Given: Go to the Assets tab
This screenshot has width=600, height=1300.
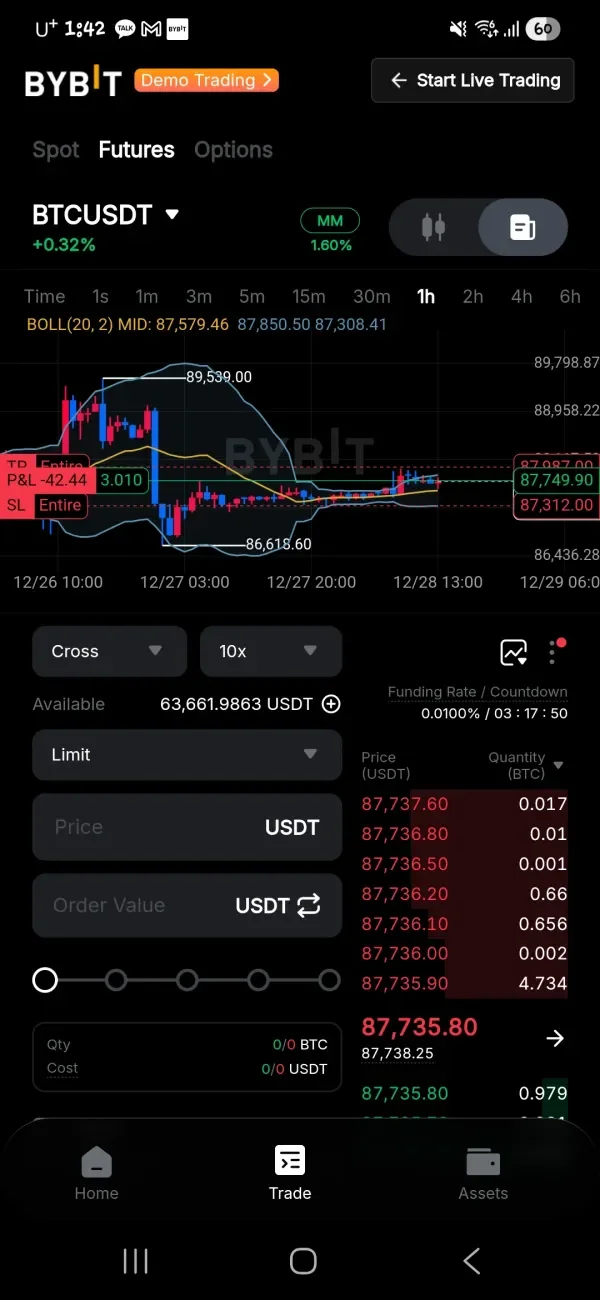Looking at the screenshot, I should point(483,1173).
